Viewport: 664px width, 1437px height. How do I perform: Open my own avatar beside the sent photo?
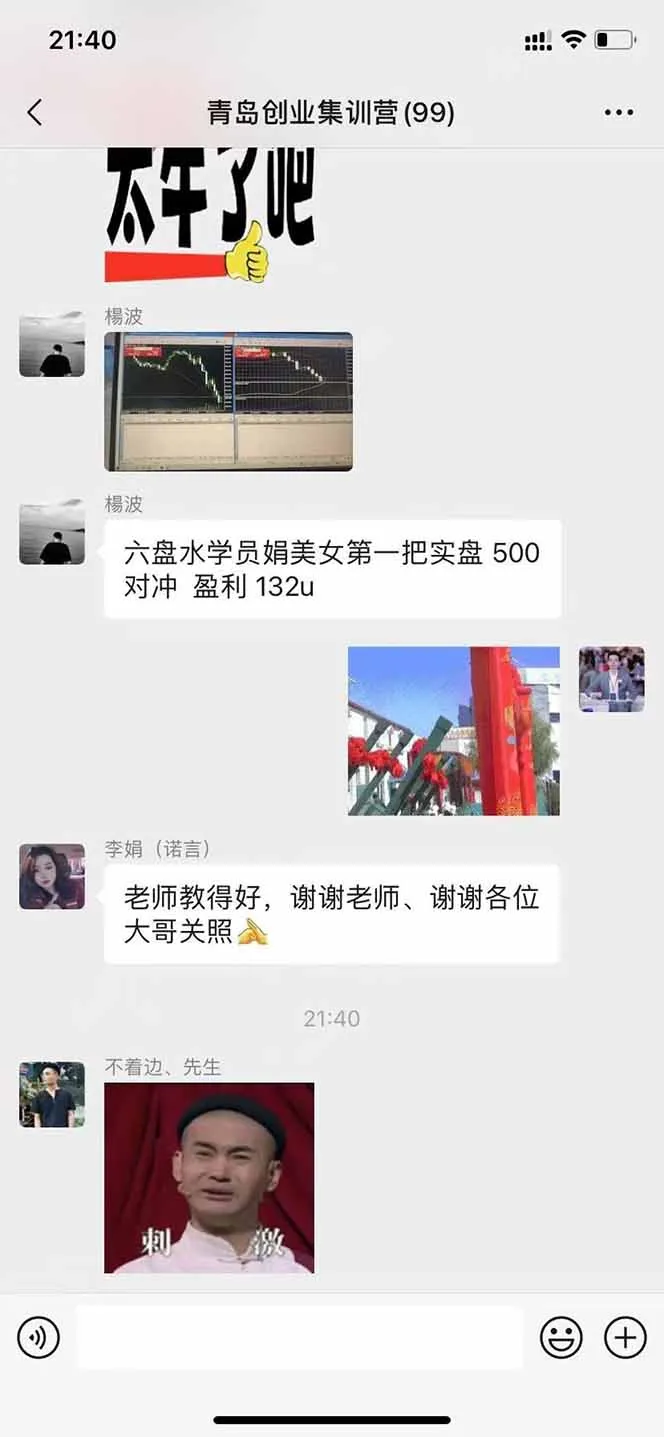[x=611, y=679]
